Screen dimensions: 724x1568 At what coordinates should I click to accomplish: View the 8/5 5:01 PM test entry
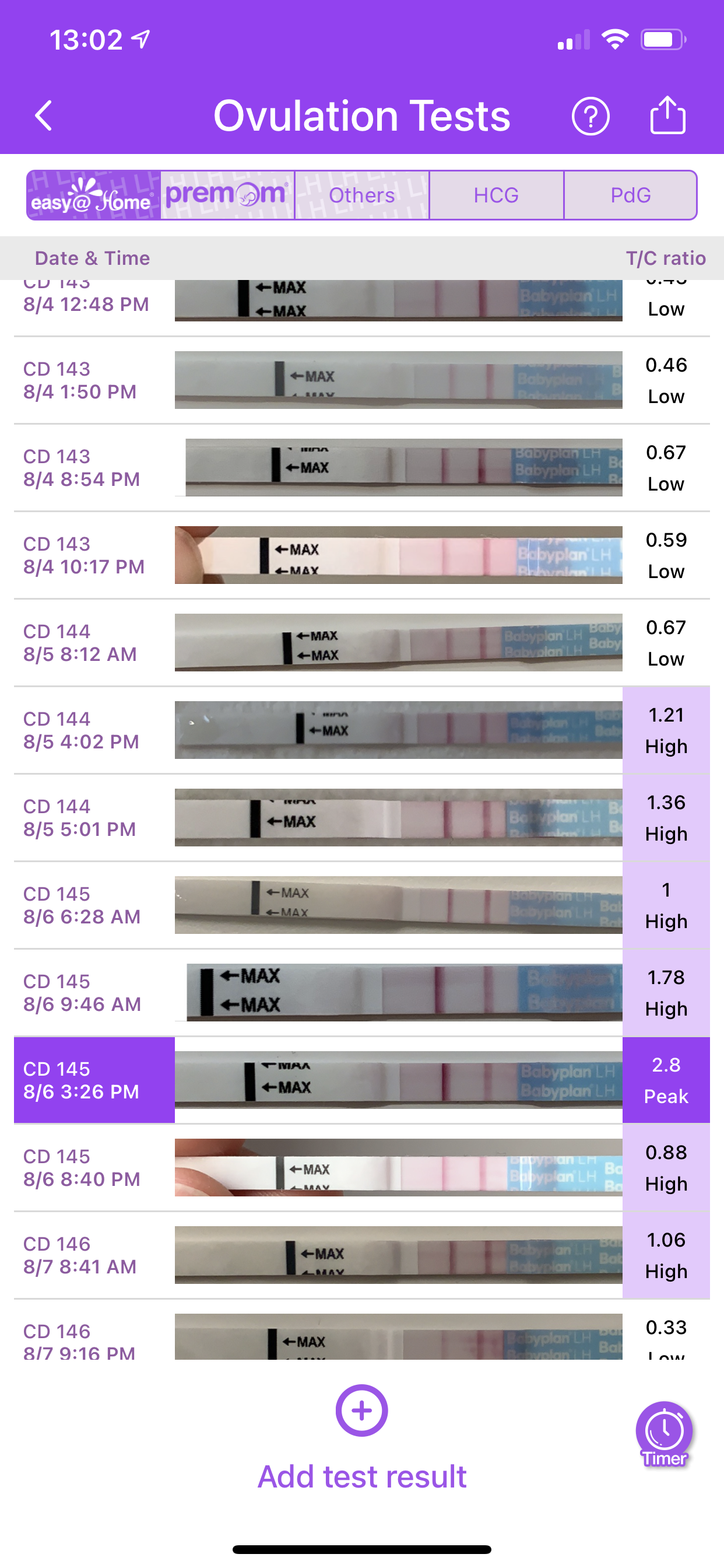click(361, 817)
